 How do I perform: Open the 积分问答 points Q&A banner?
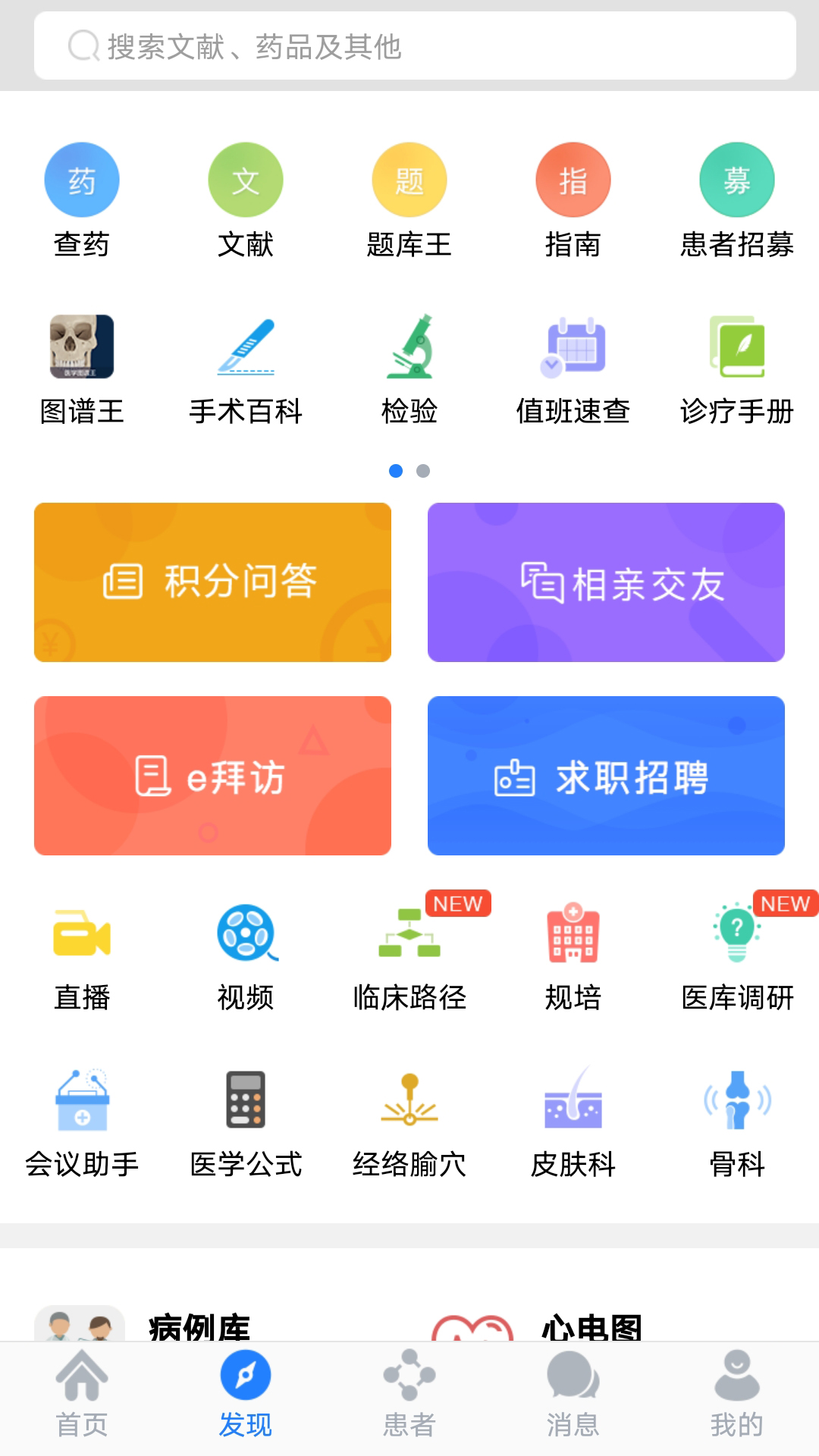pyautogui.click(x=212, y=582)
